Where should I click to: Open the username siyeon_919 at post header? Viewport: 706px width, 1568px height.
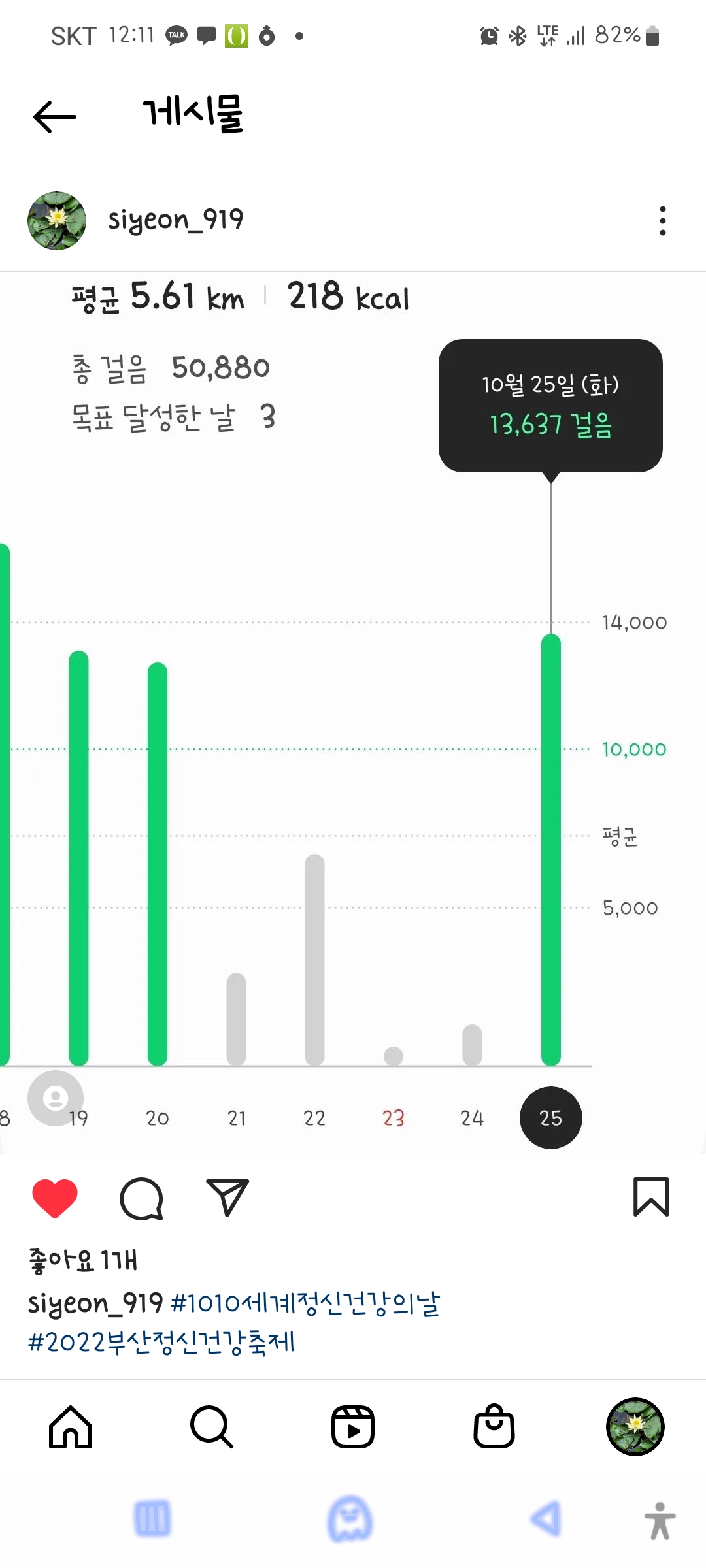point(175,220)
